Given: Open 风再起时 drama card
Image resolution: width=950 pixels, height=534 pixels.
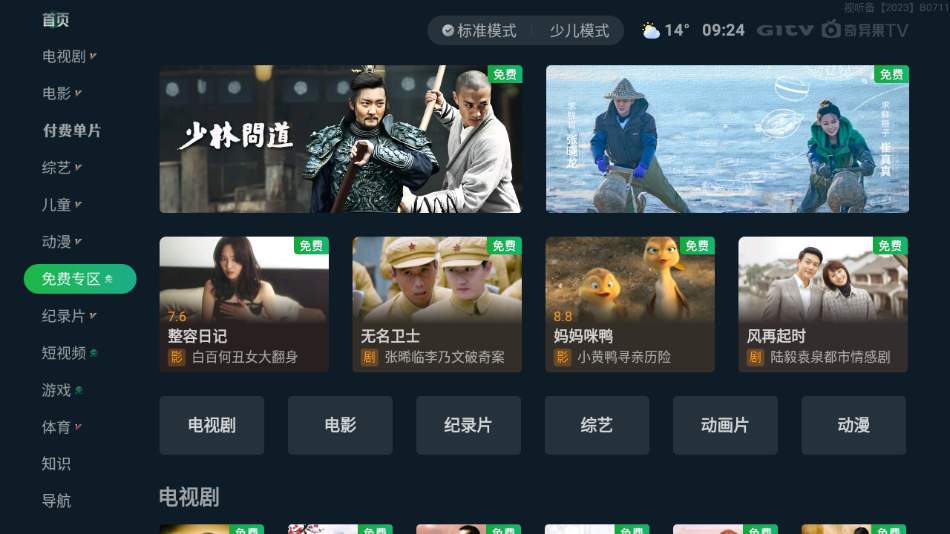Looking at the screenshot, I should point(823,304).
